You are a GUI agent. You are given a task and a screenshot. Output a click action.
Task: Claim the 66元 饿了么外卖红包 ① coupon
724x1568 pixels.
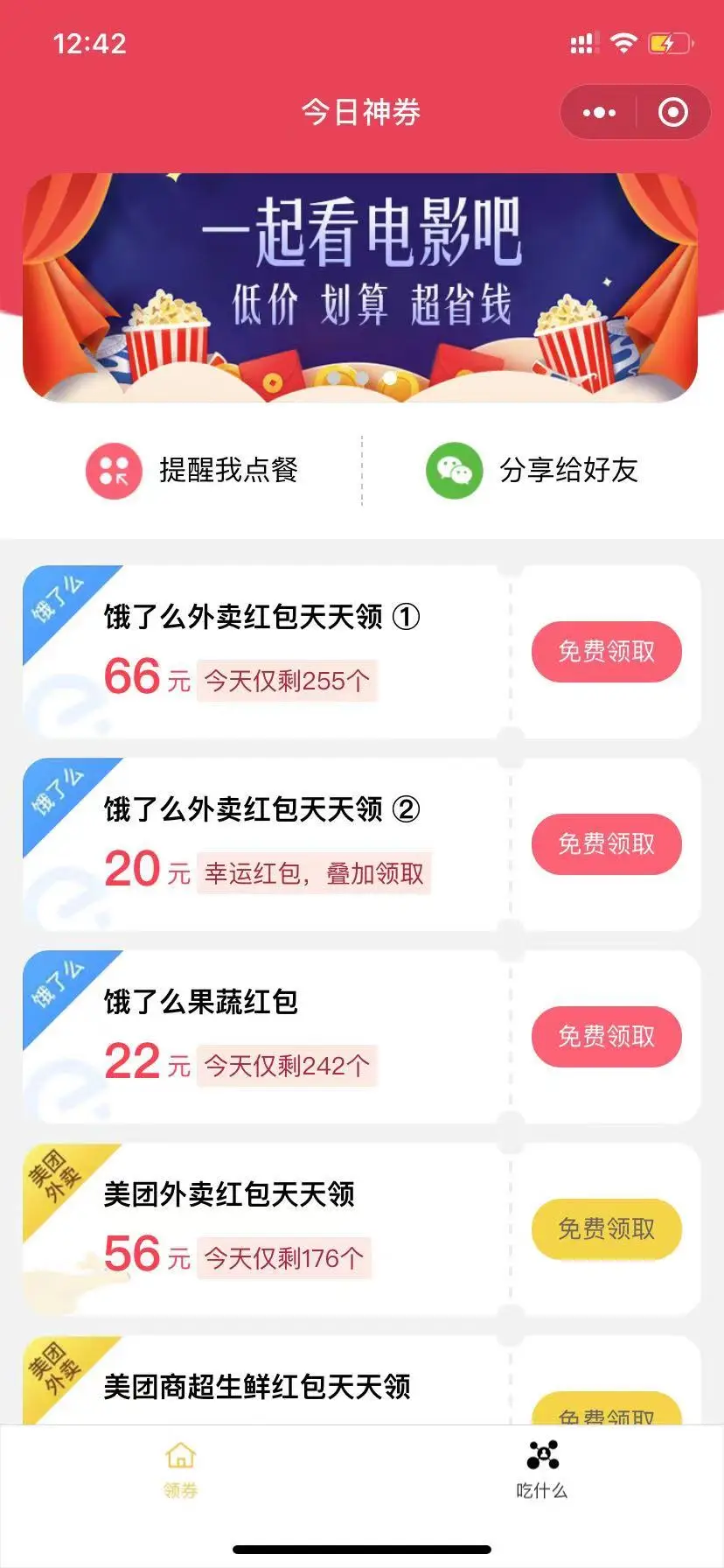606,652
